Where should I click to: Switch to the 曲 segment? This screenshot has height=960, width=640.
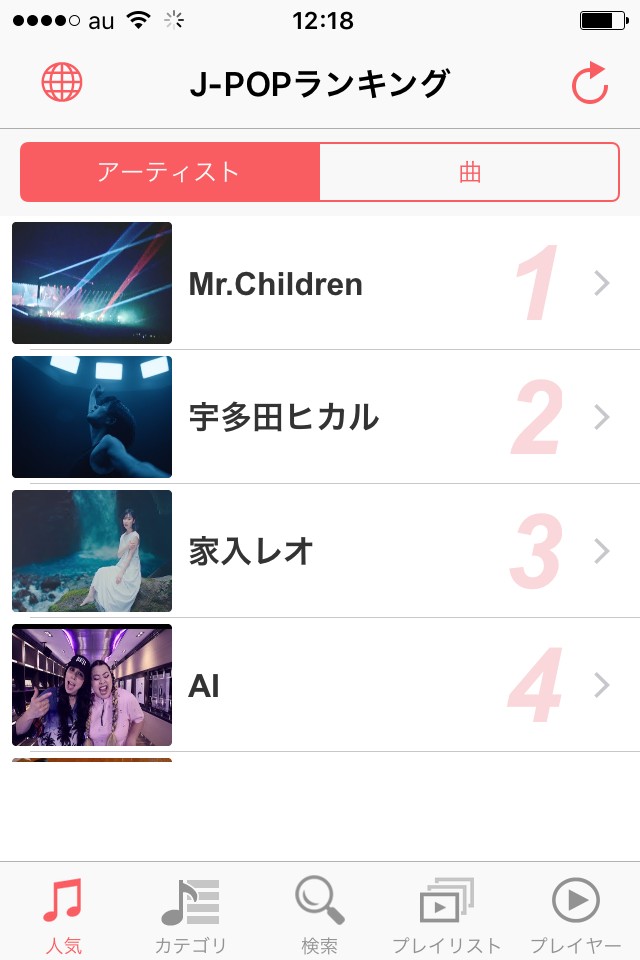coord(469,172)
